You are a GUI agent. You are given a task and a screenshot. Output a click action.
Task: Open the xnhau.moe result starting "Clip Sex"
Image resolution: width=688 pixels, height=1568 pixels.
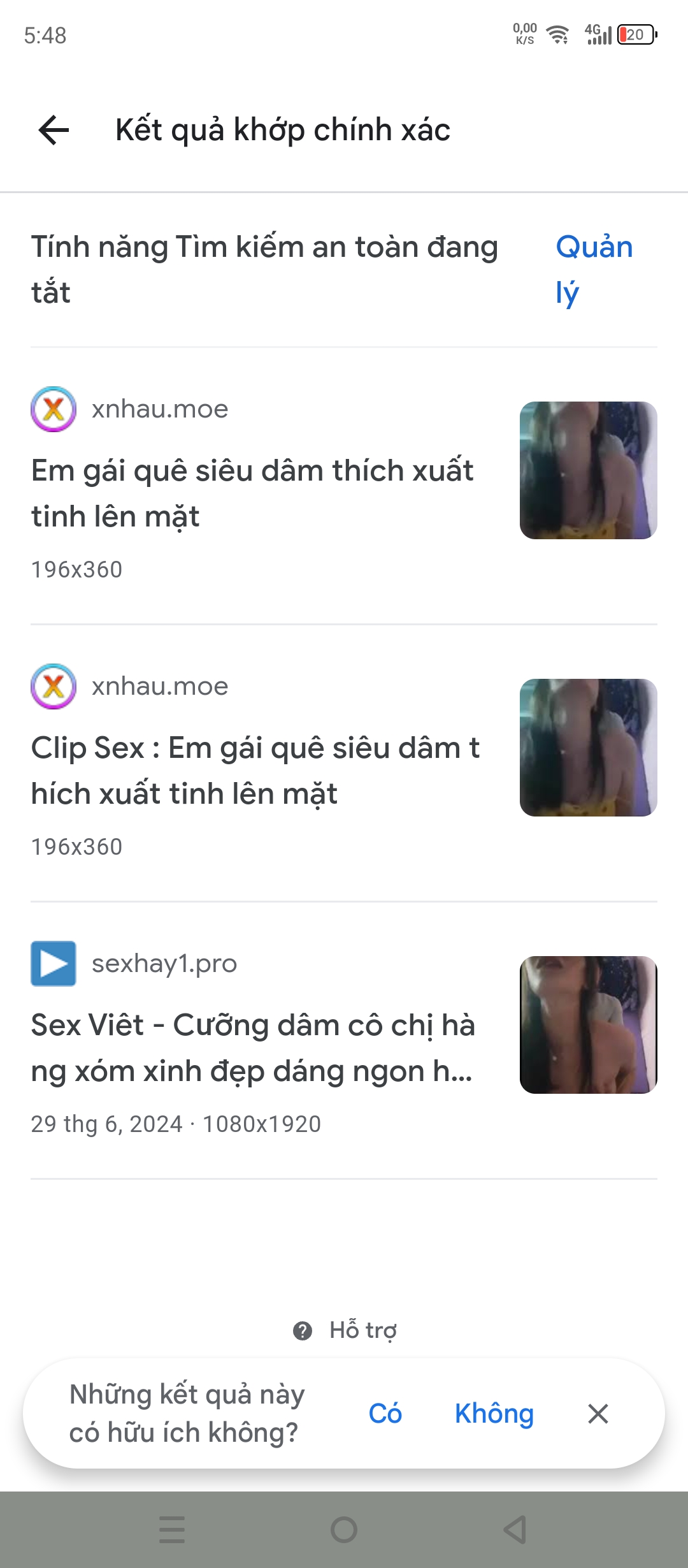pyautogui.click(x=255, y=770)
